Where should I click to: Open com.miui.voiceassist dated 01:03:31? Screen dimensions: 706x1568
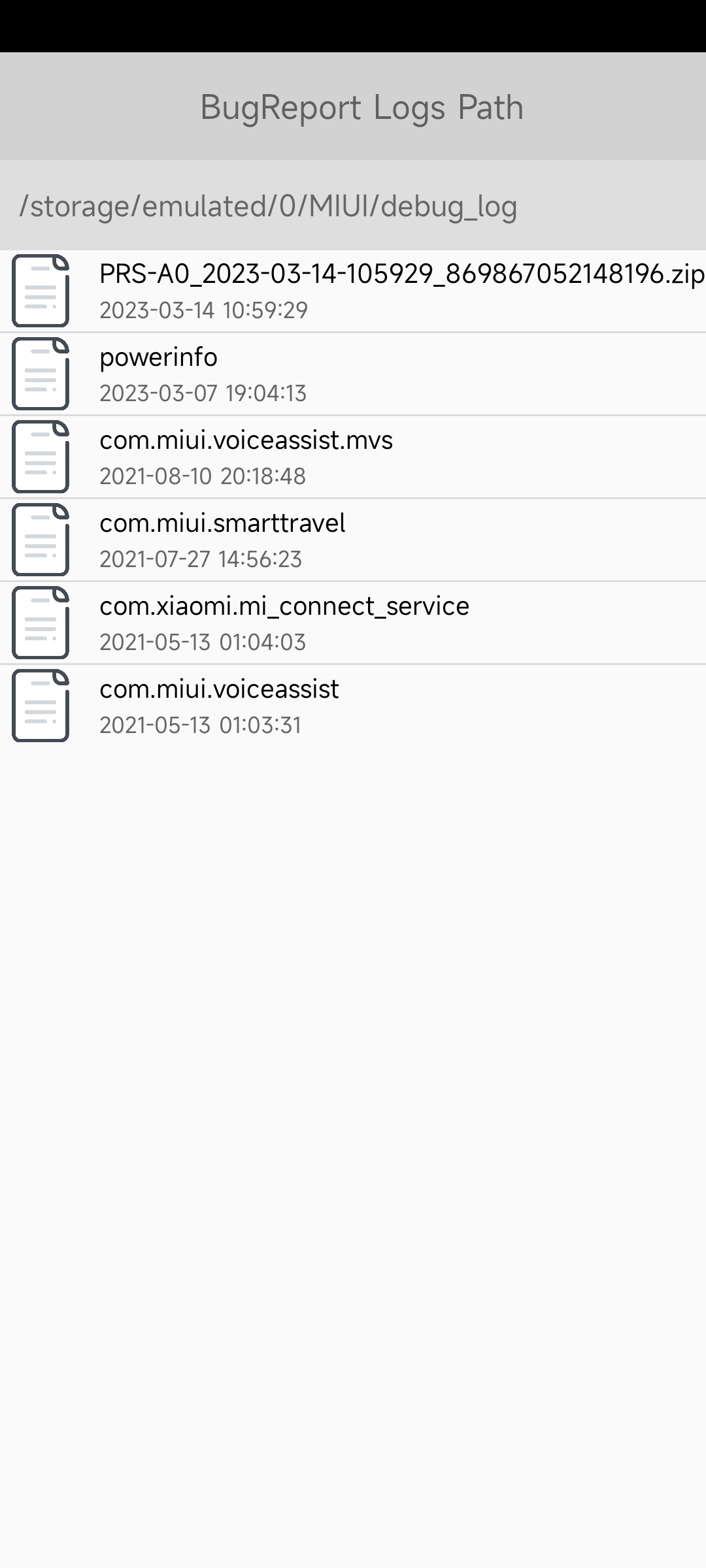coord(353,706)
